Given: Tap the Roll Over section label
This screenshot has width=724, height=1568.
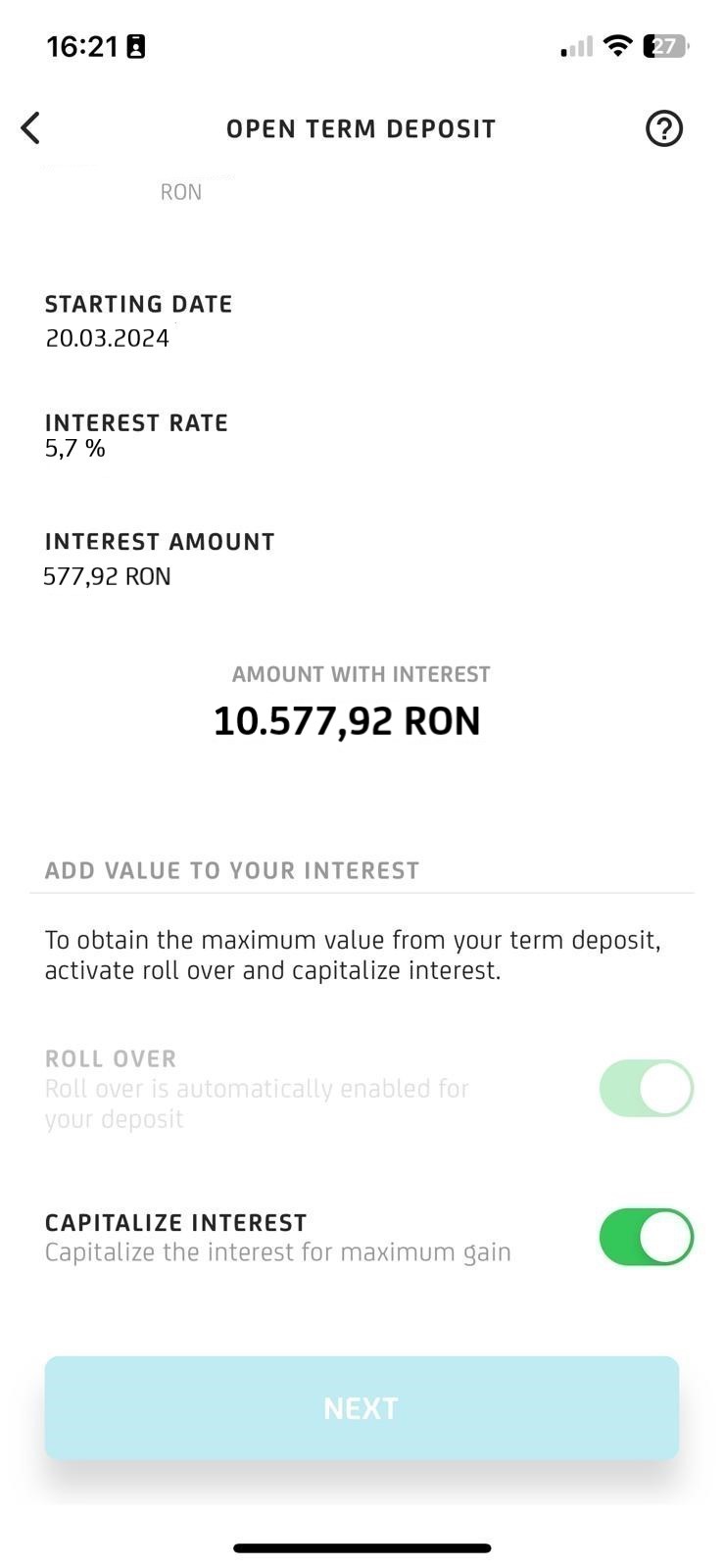Looking at the screenshot, I should coord(111,1058).
